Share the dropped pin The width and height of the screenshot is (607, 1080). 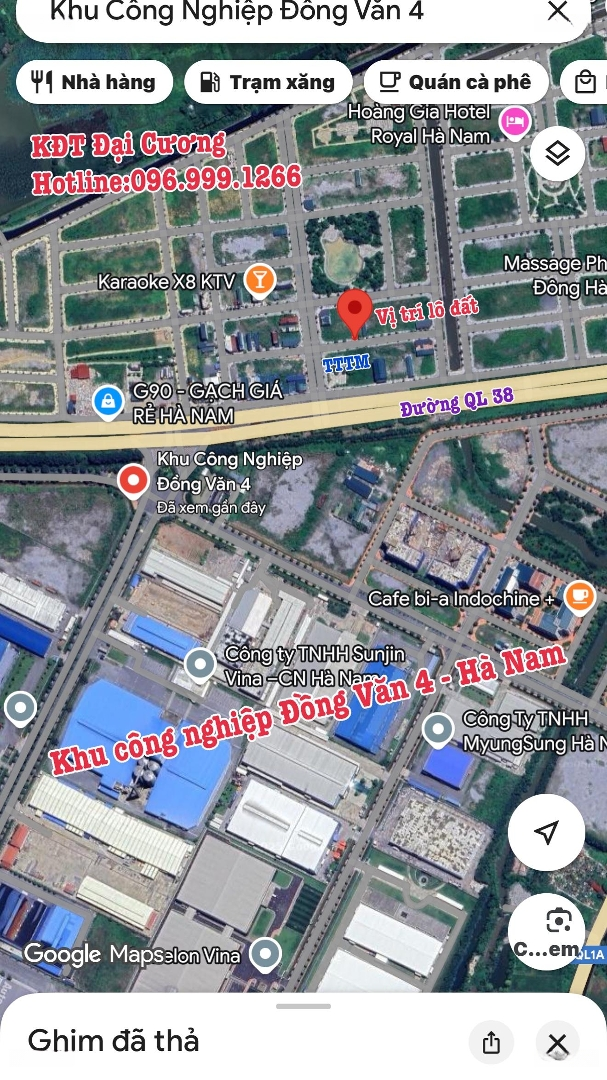(491, 1042)
